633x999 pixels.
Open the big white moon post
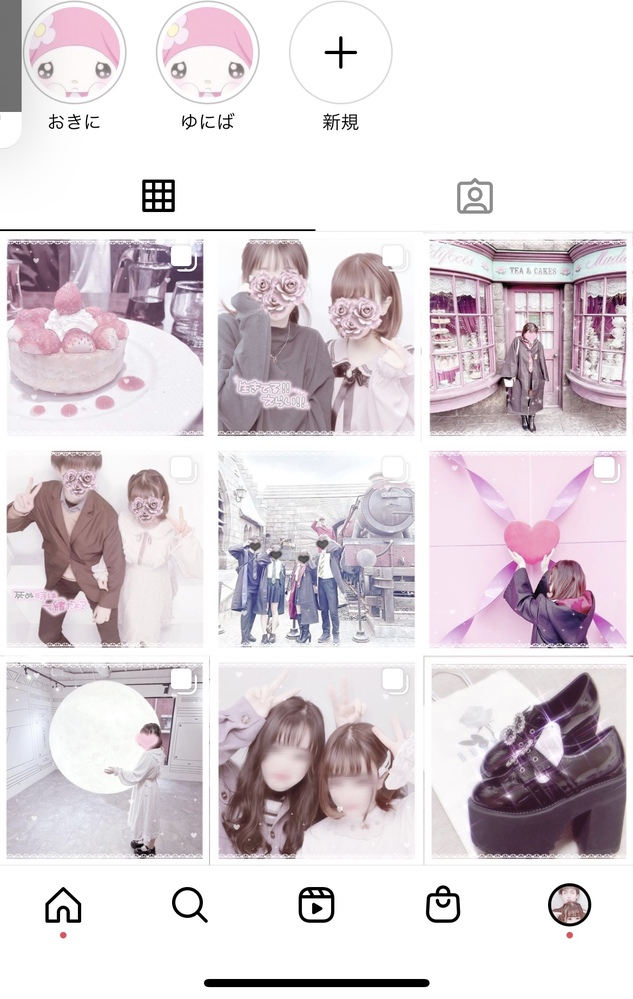105,760
